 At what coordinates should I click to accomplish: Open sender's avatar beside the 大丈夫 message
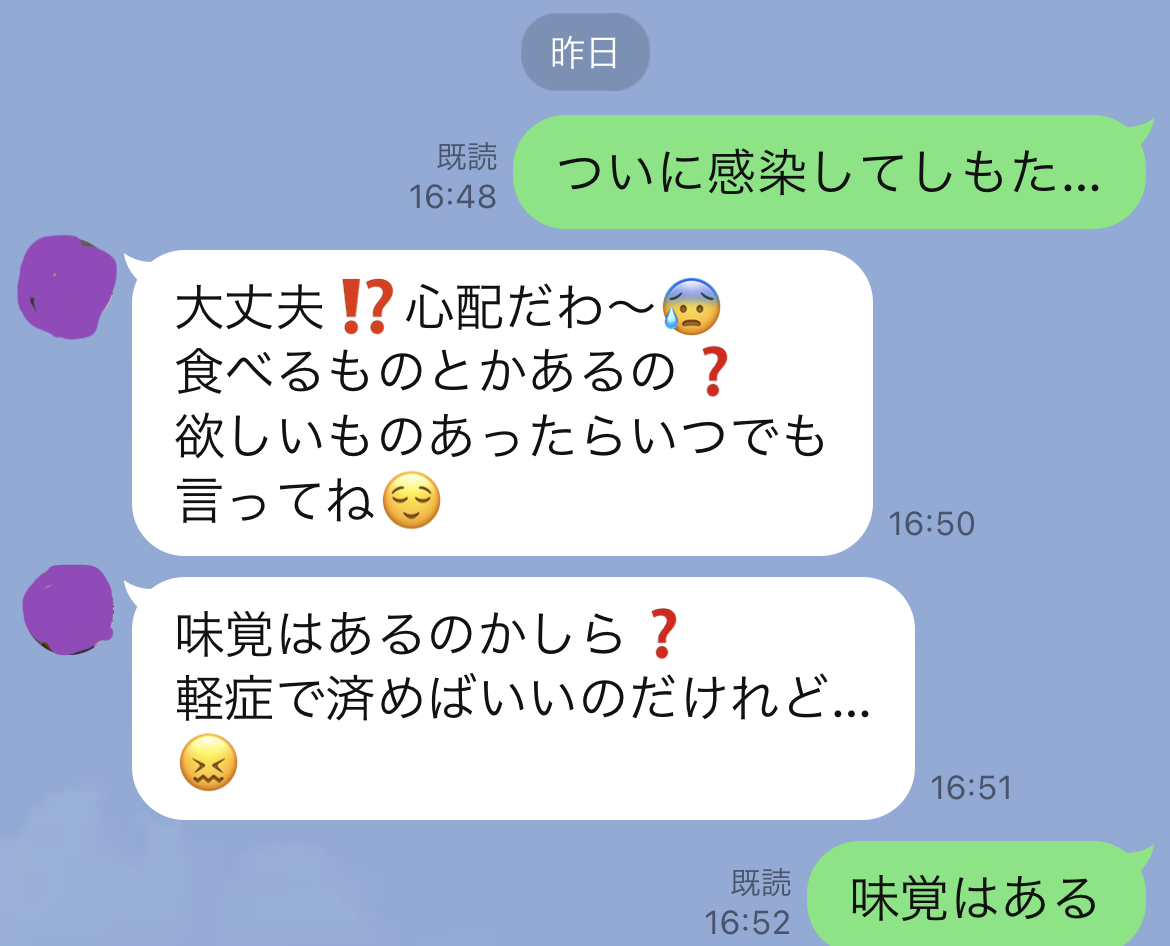[67, 287]
